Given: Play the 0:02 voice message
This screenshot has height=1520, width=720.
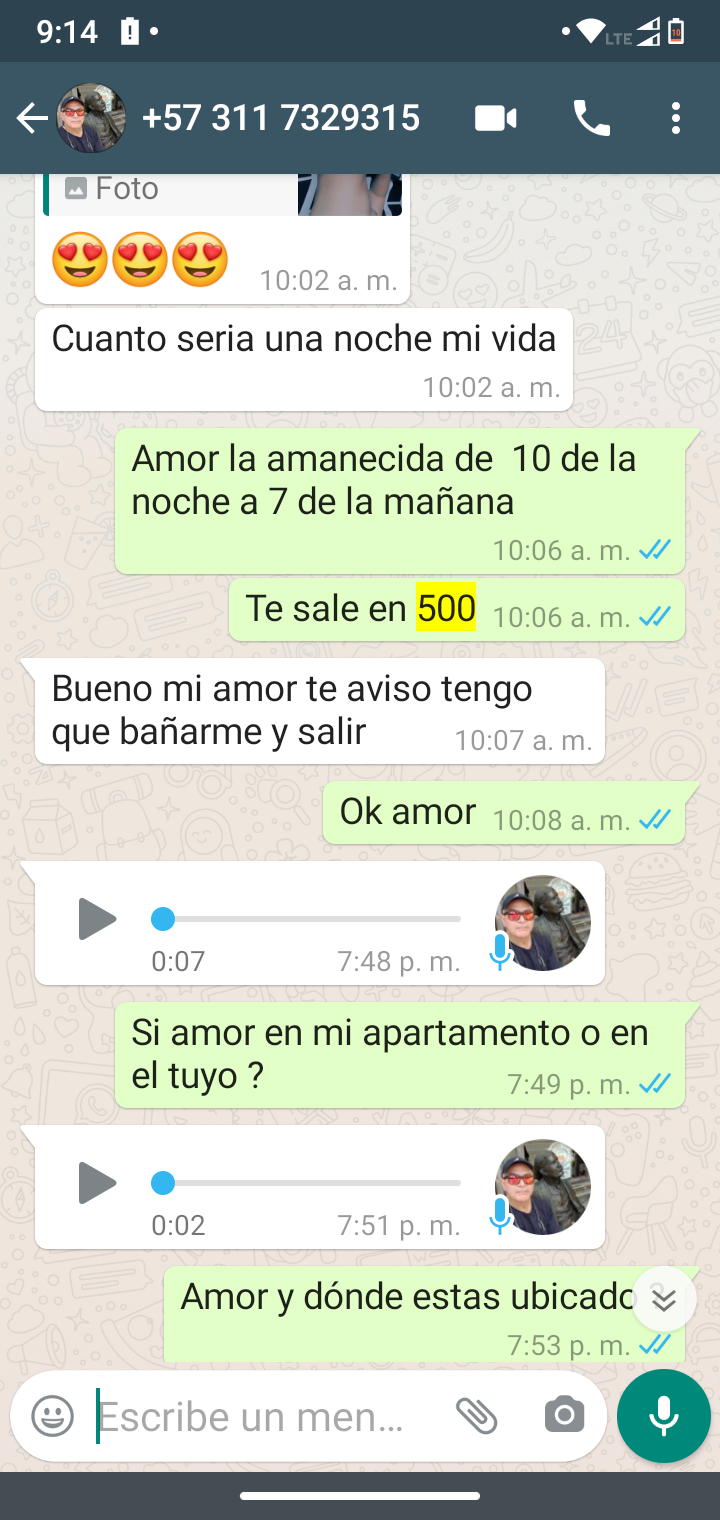Looking at the screenshot, I should pyautogui.click(x=97, y=1184).
